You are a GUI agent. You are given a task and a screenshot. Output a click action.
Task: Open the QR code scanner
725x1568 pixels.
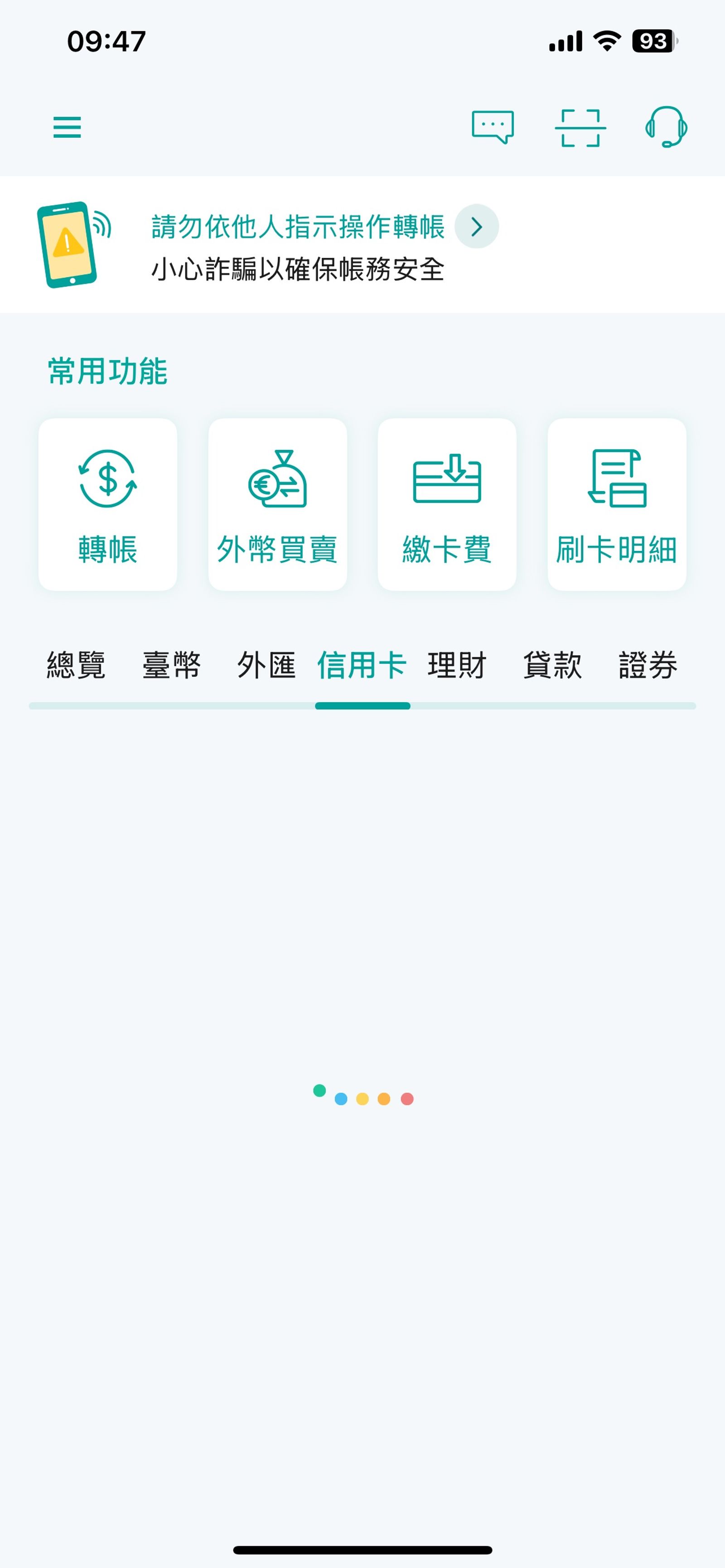[580, 127]
